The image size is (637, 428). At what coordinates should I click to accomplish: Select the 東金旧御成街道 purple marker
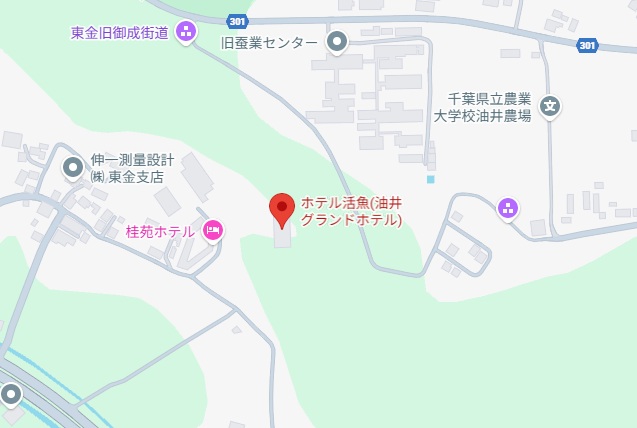(x=186, y=32)
